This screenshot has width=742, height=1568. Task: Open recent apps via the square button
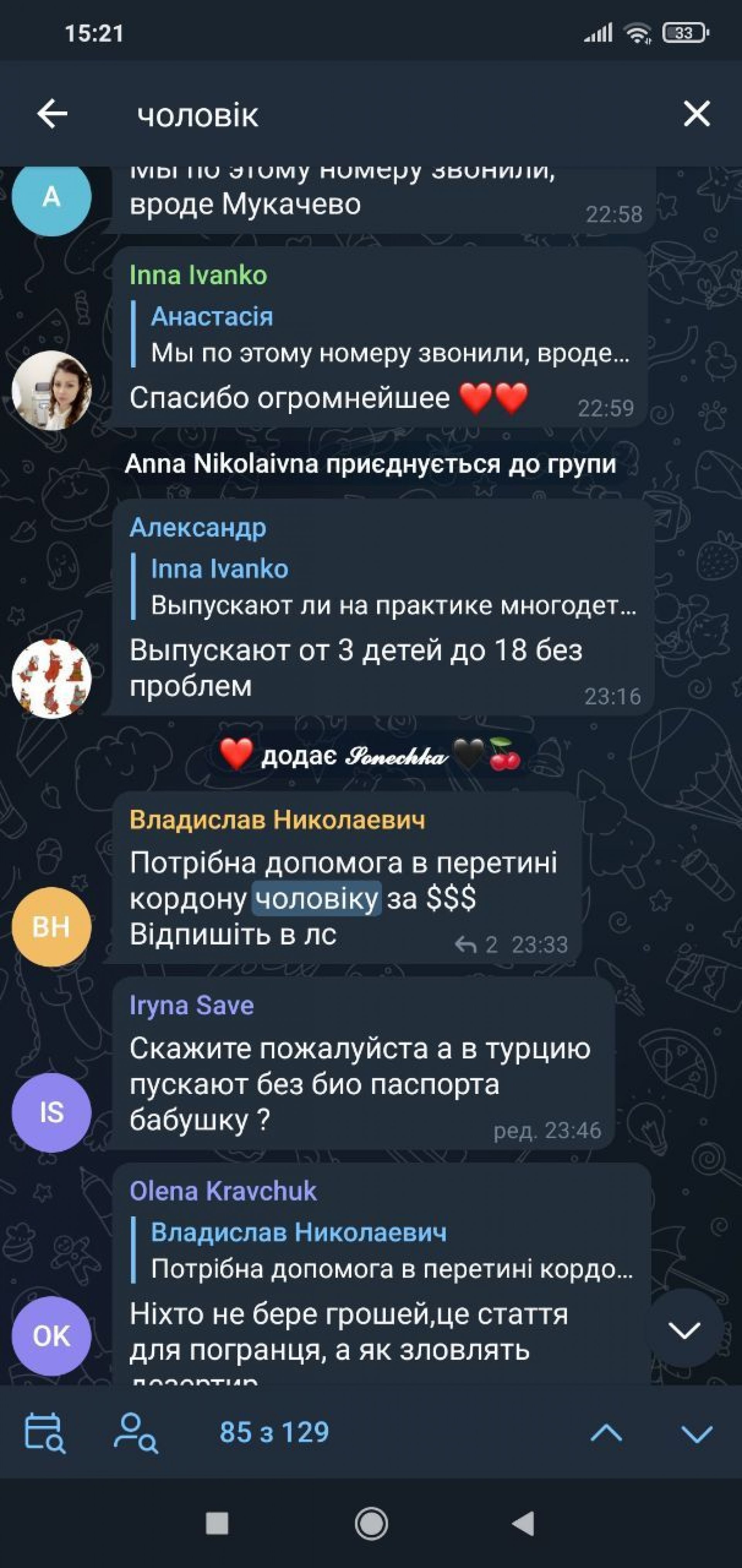coord(217,1524)
